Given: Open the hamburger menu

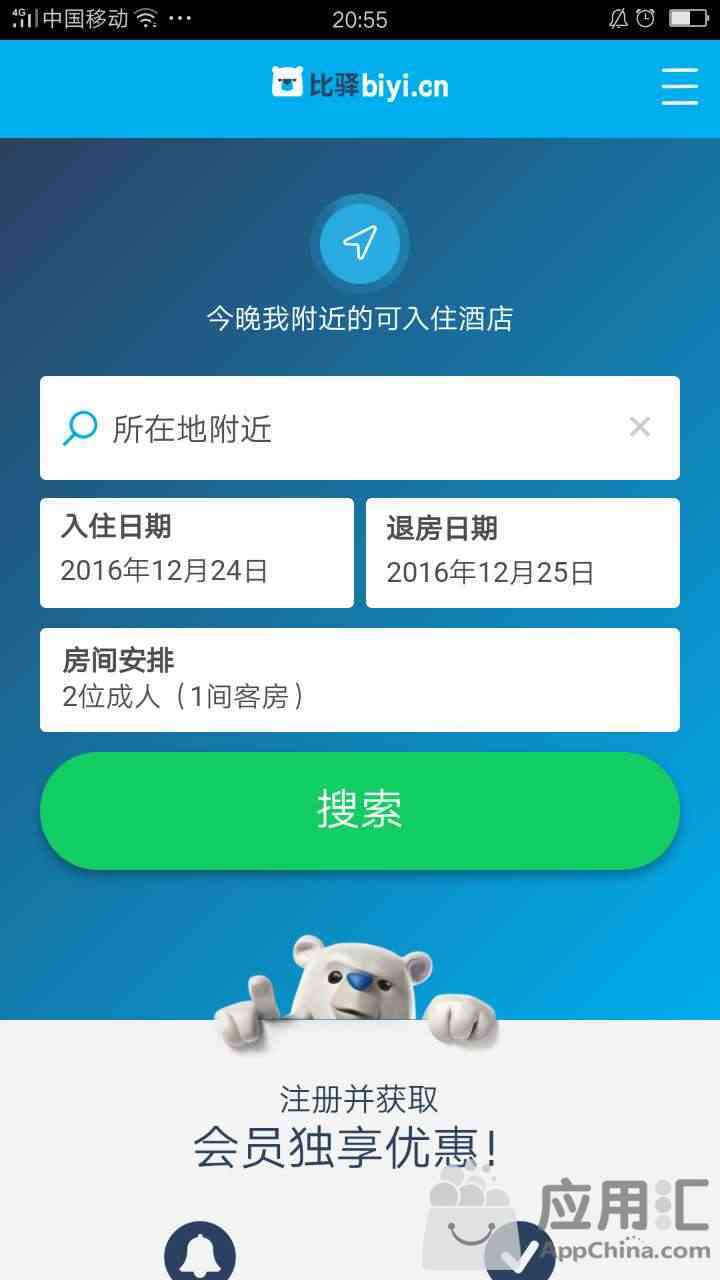Looking at the screenshot, I should click(679, 86).
